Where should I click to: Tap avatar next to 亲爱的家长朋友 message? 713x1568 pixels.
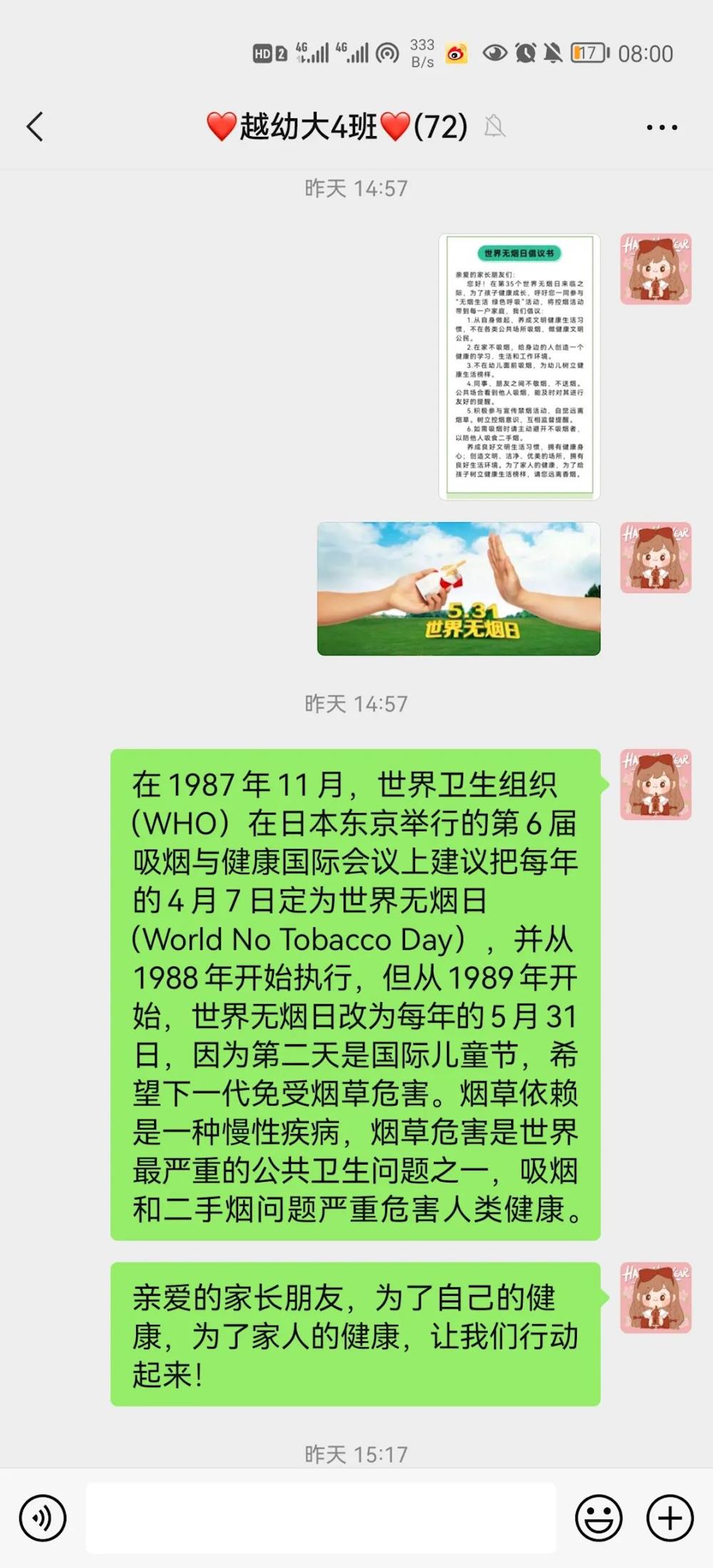[655, 1297]
